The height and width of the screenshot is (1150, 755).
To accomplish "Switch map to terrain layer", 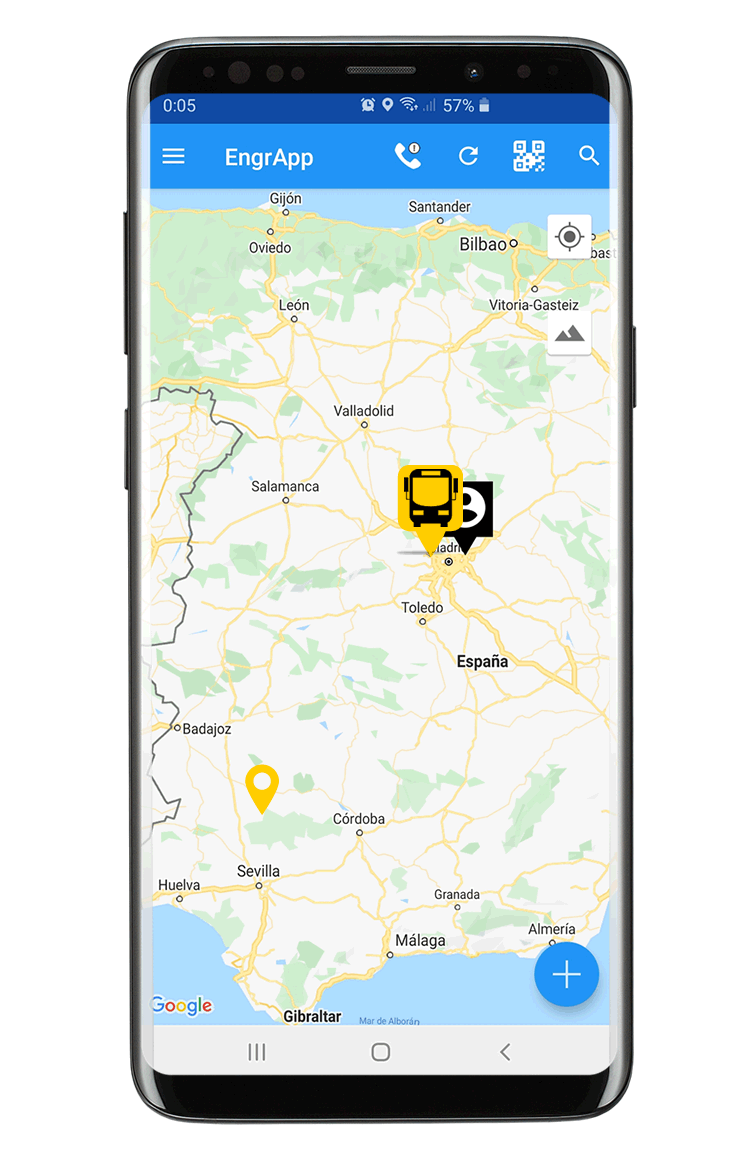I will tap(569, 333).
